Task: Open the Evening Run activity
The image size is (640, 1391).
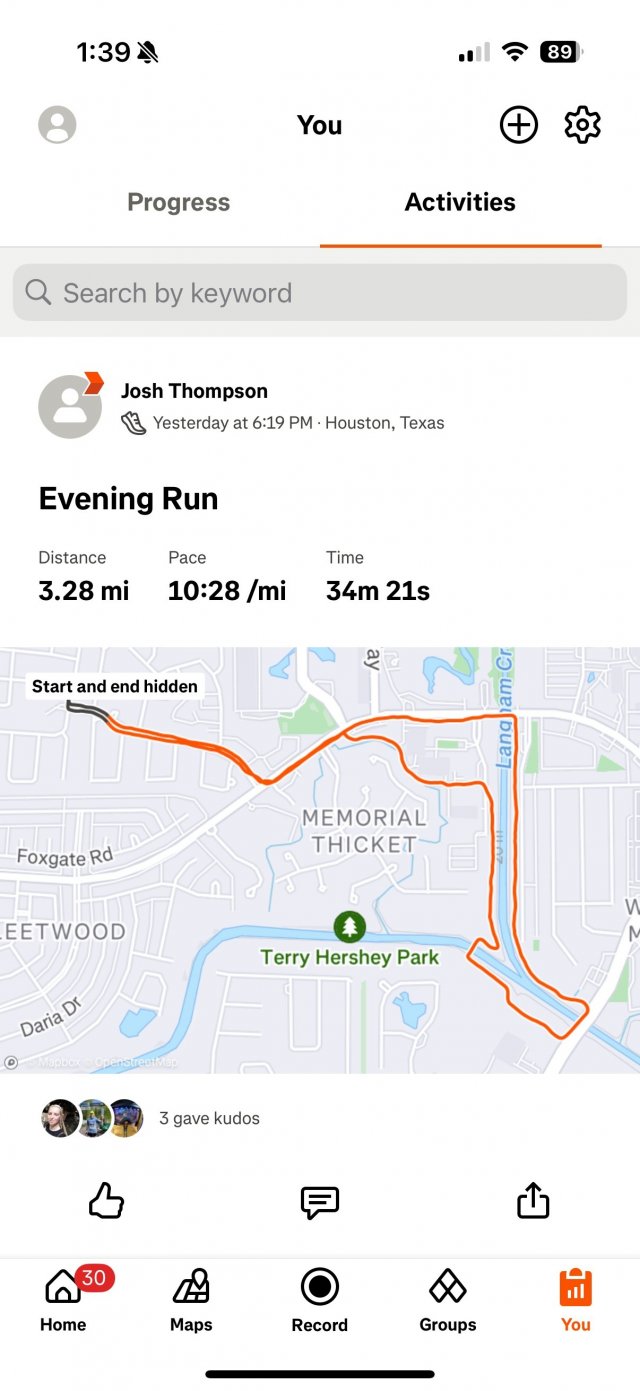Action: 128,498
